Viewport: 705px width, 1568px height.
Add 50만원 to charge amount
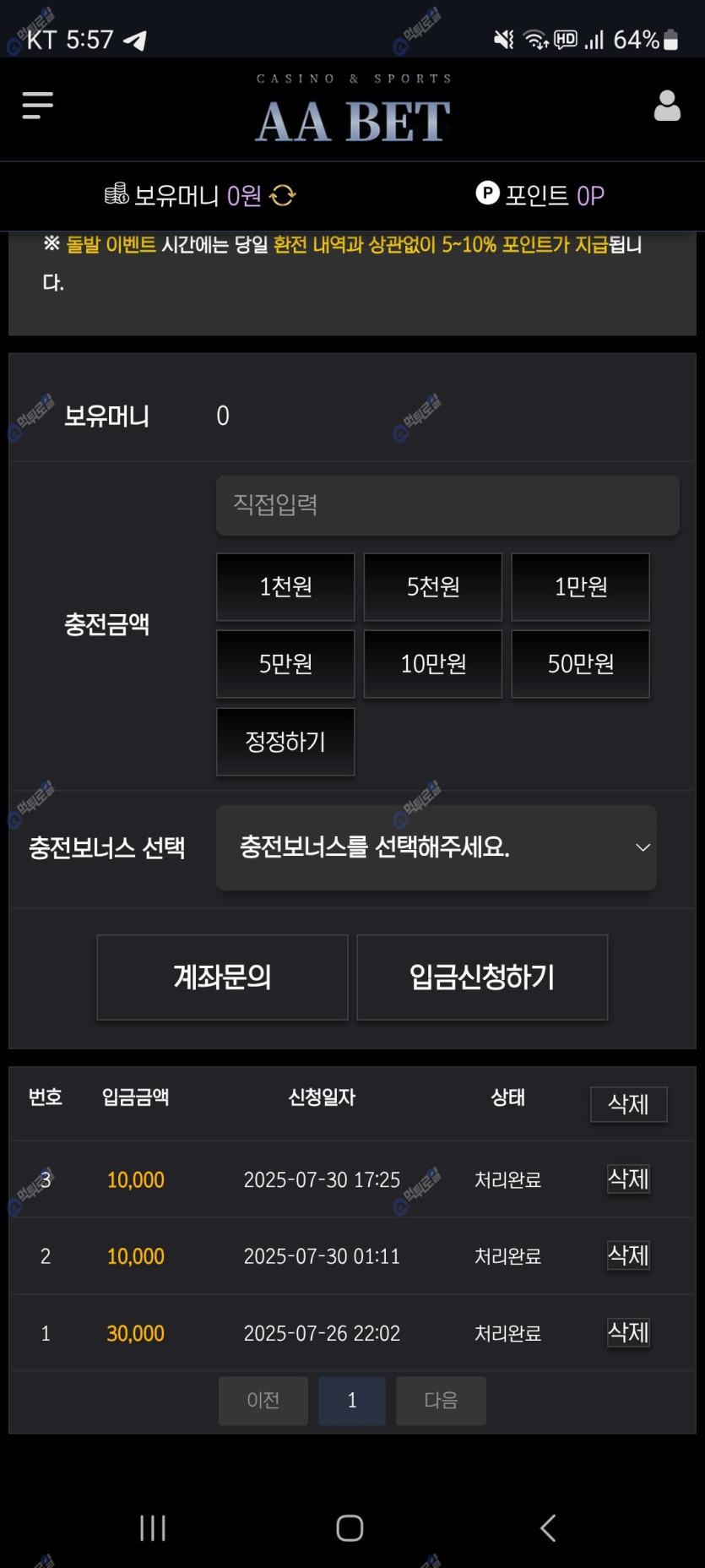581,664
